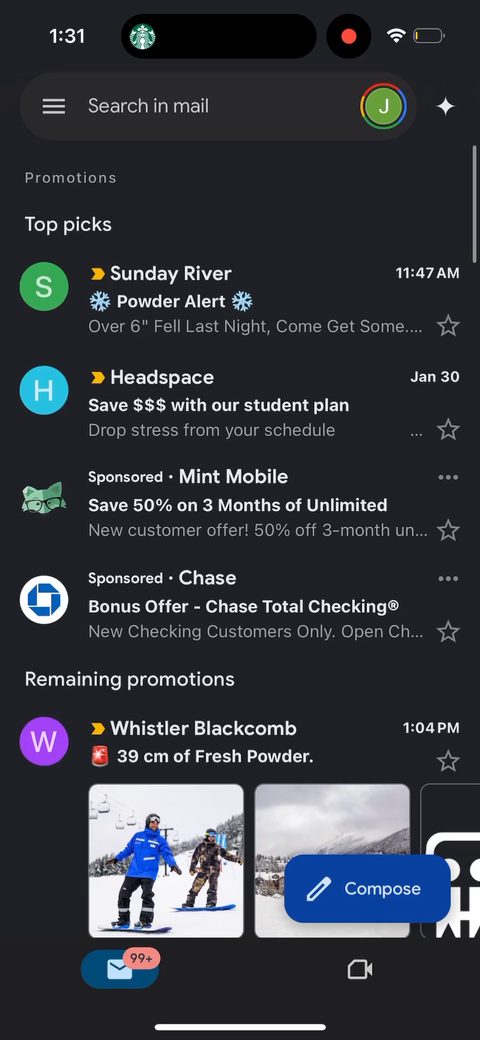480x1040 pixels.
Task: Open the Gemini sparkle icon
Action: (445, 106)
